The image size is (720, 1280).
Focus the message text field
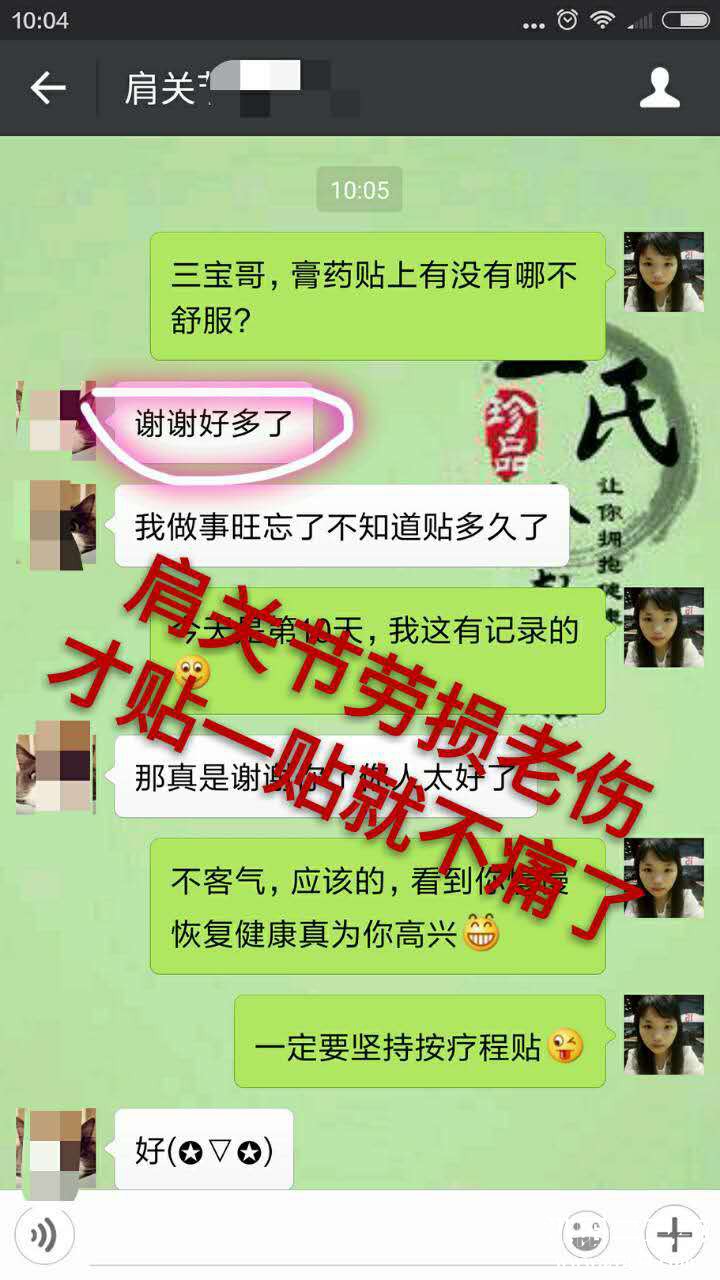[320, 1238]
